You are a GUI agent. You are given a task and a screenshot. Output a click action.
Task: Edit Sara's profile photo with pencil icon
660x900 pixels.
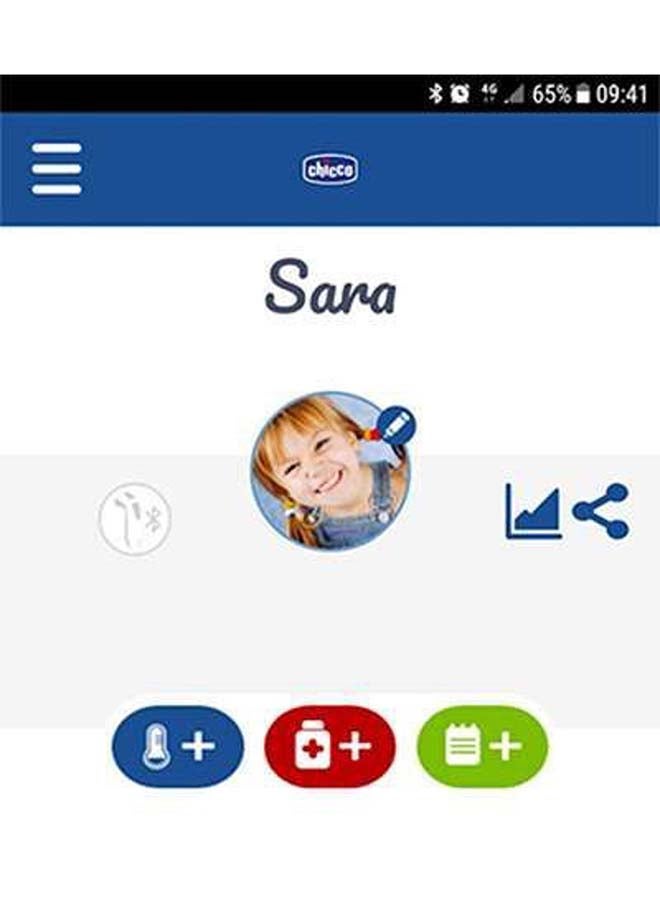click(396, 425)
